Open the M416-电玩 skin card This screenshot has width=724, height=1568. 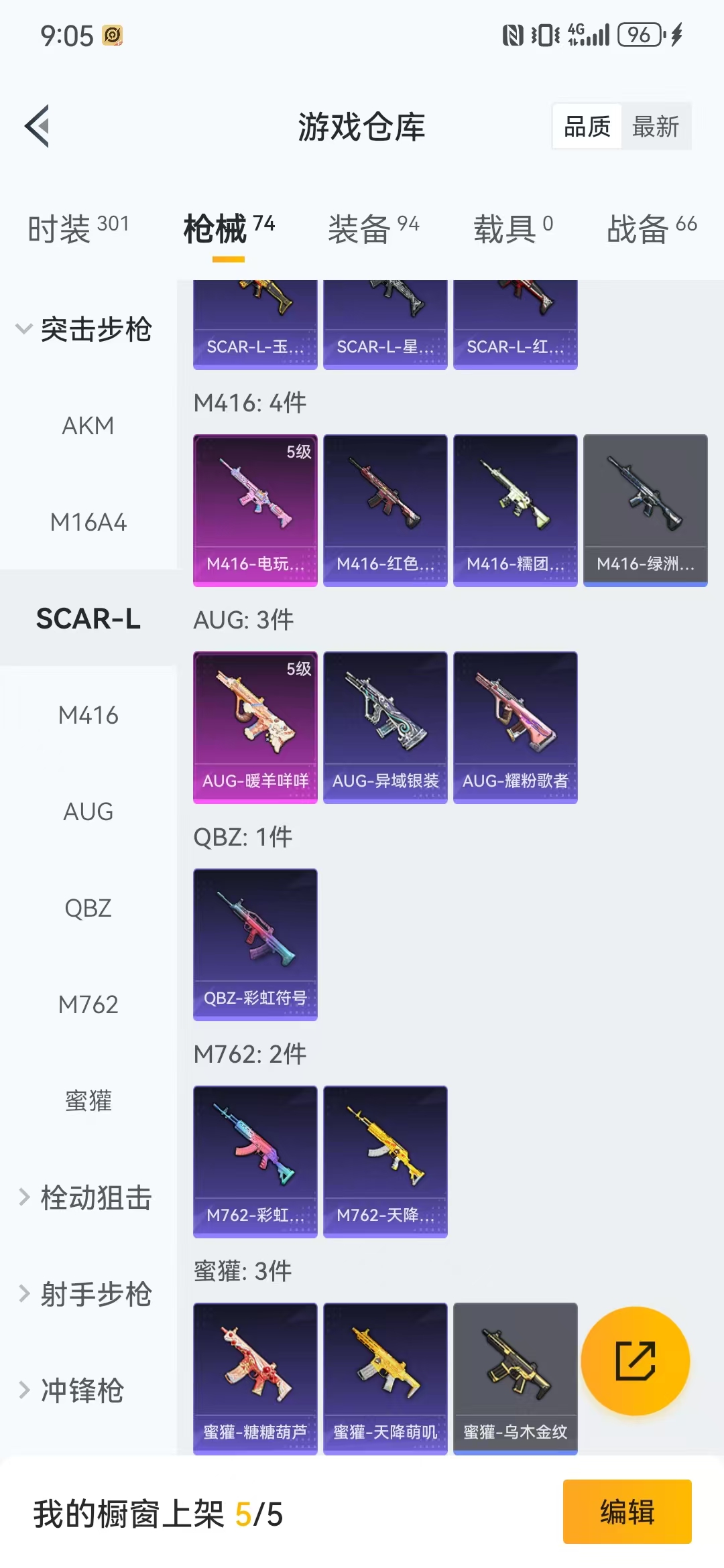pos(255,510)
